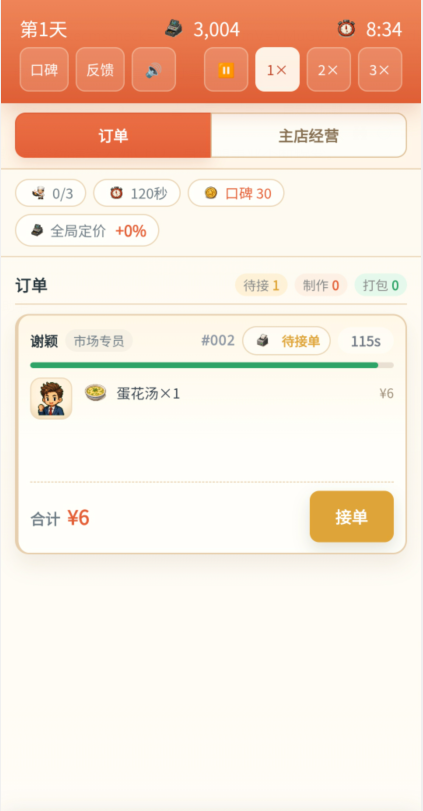Switch to the 主店经营 tab
This screenshot has height=811, width=423.
click(x=309, y=136)
